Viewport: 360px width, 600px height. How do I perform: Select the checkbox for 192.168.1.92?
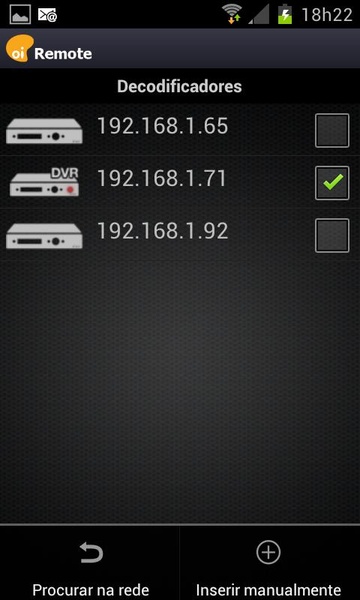(x=332, y=235)
